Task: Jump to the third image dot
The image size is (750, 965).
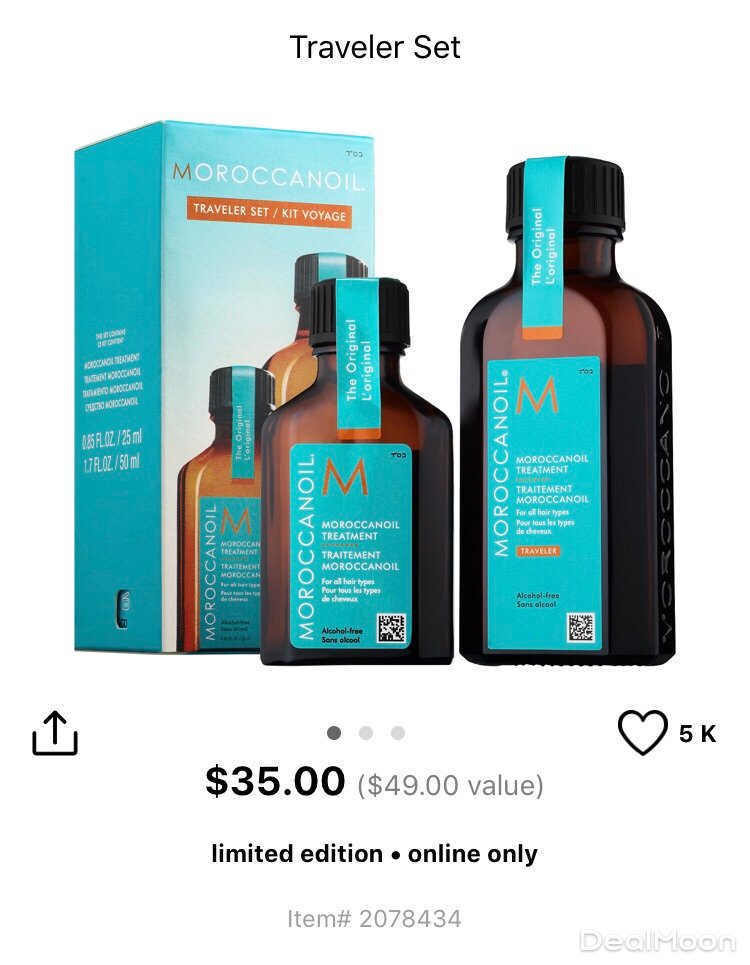Action: (x=398, y=733)
